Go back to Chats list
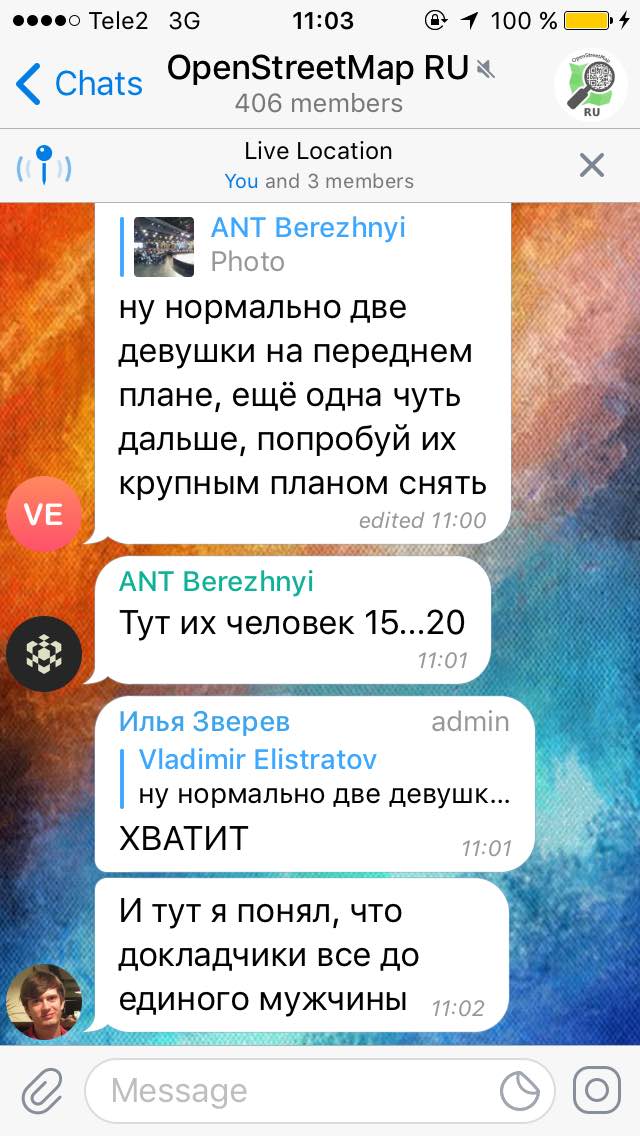The height and width of the screenshot is (1136, 640). tap(79, 83)
